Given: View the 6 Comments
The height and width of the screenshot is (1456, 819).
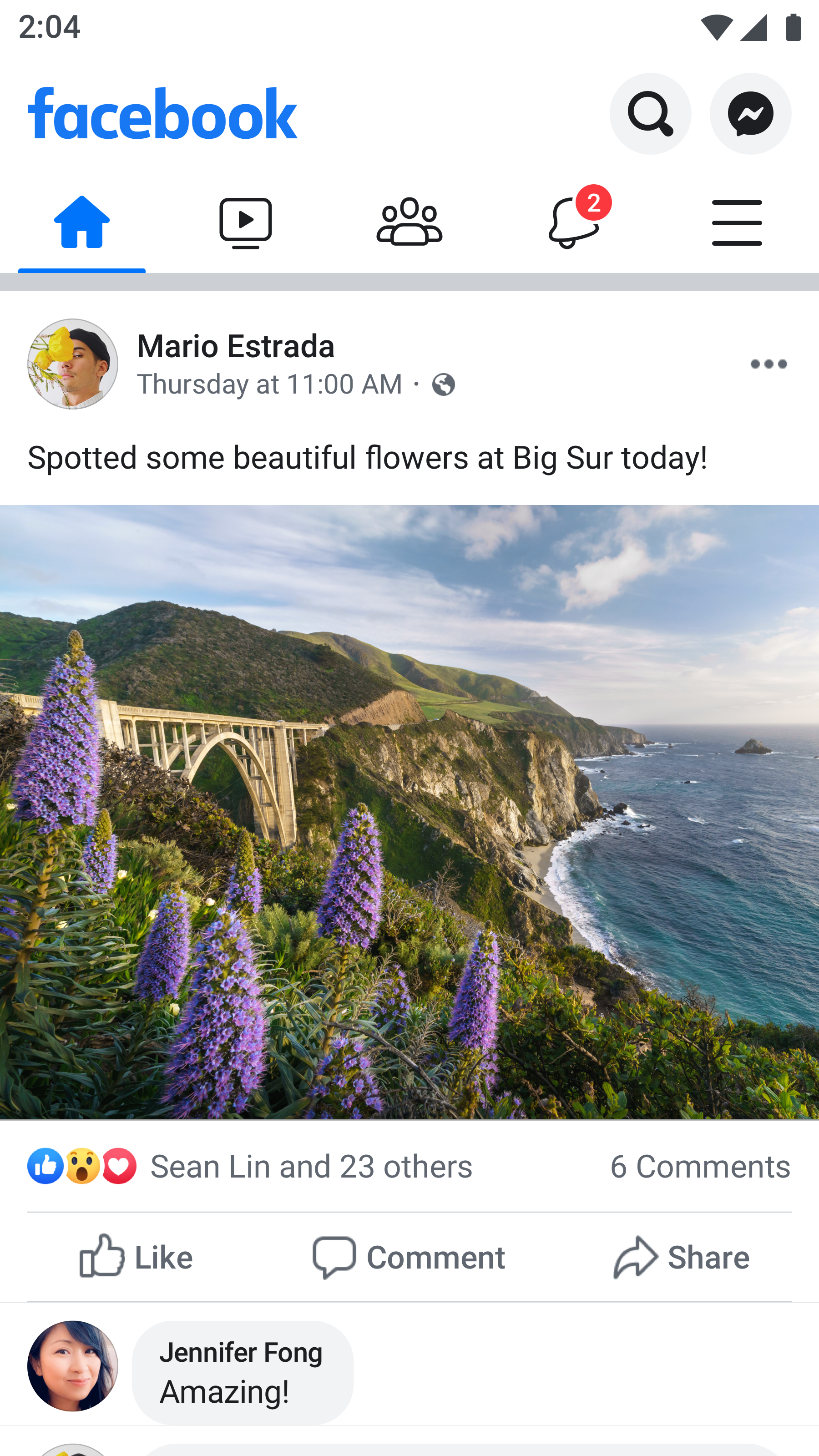Looking at the screenshot, I should tap(700, 1166).
